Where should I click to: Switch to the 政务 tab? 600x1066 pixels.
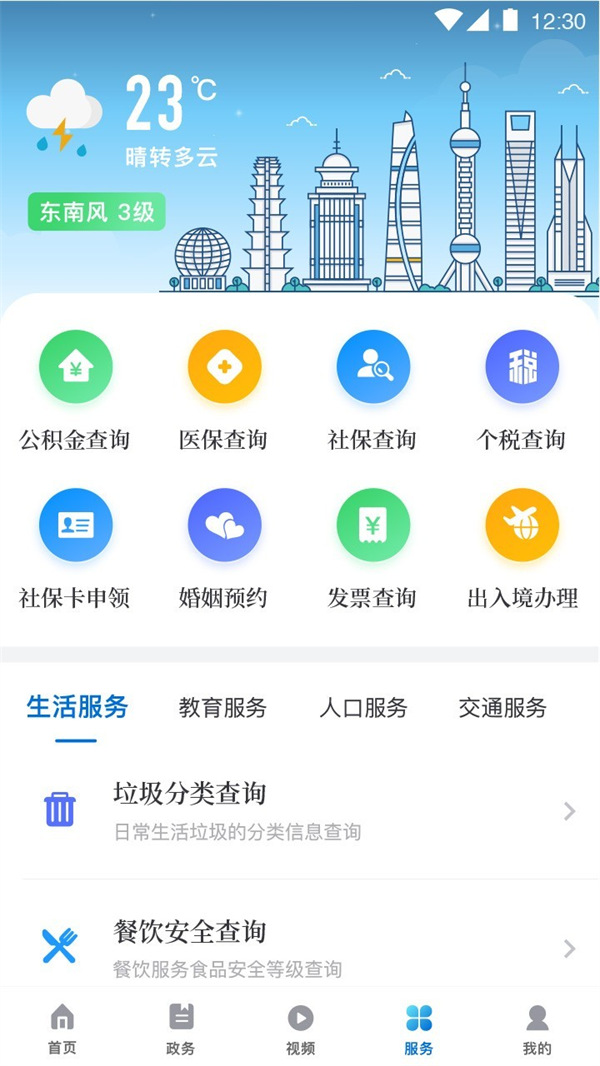[x=181, y=1029]
